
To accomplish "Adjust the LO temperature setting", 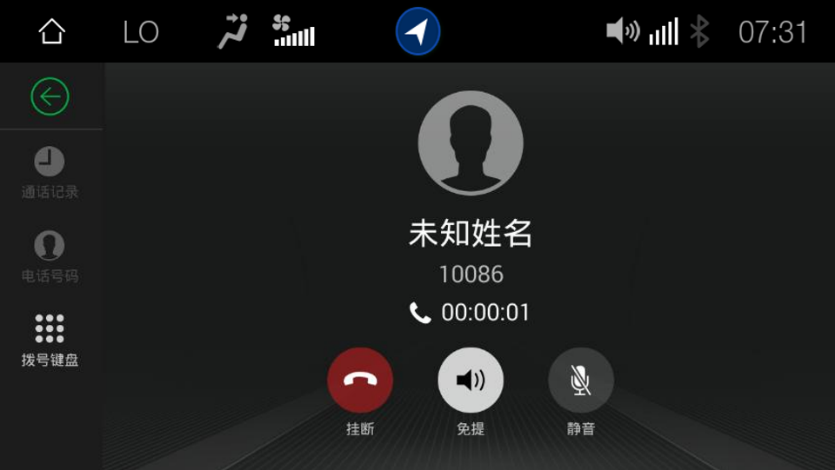I will point(141,32).
